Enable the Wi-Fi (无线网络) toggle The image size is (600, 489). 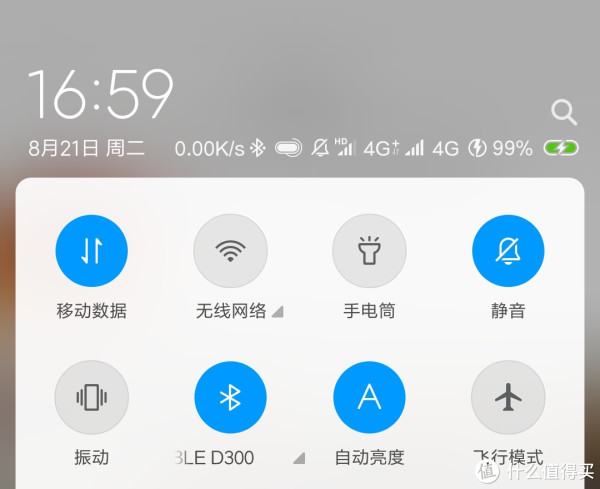click(x=230, y=250)
